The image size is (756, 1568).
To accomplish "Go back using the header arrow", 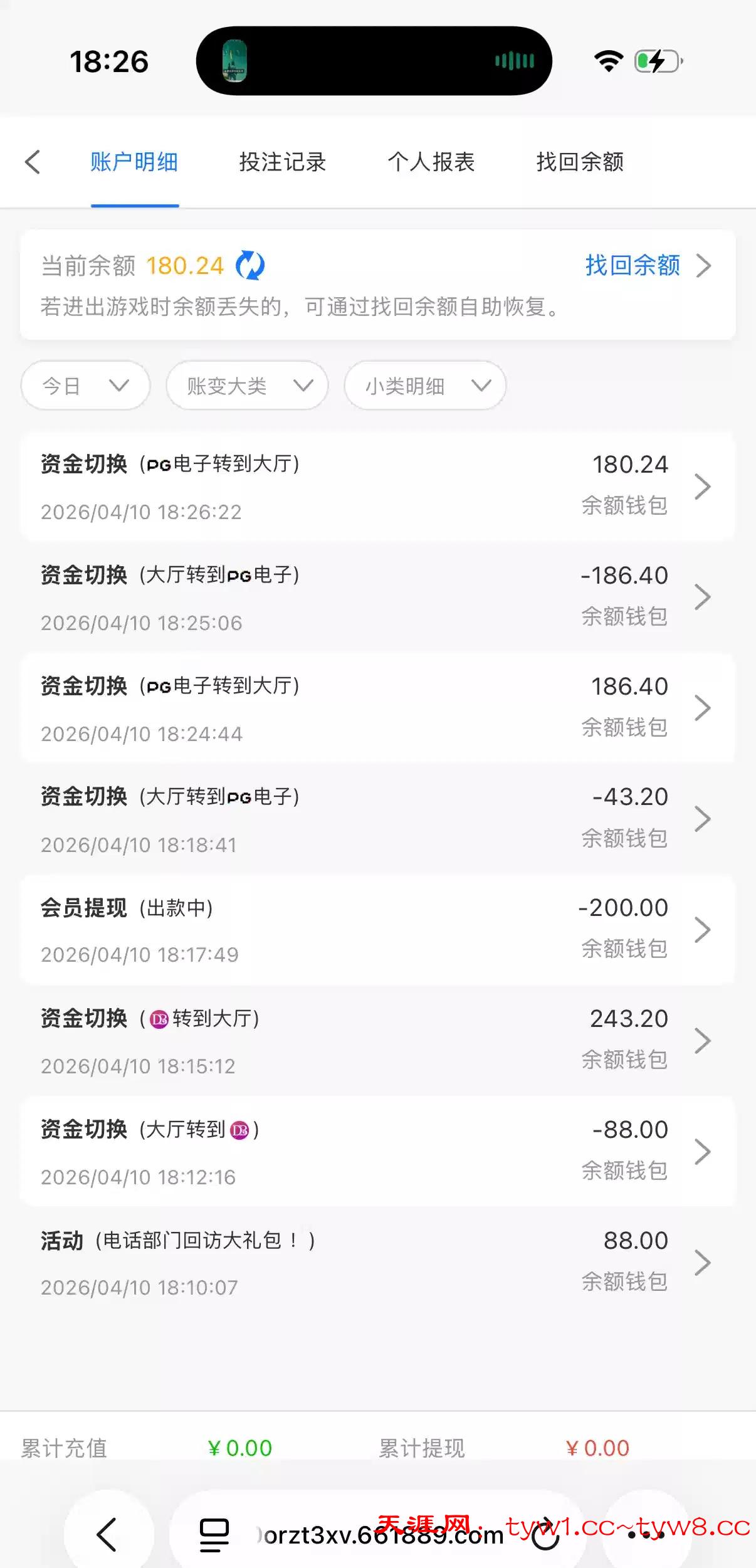I will (33, 162).
